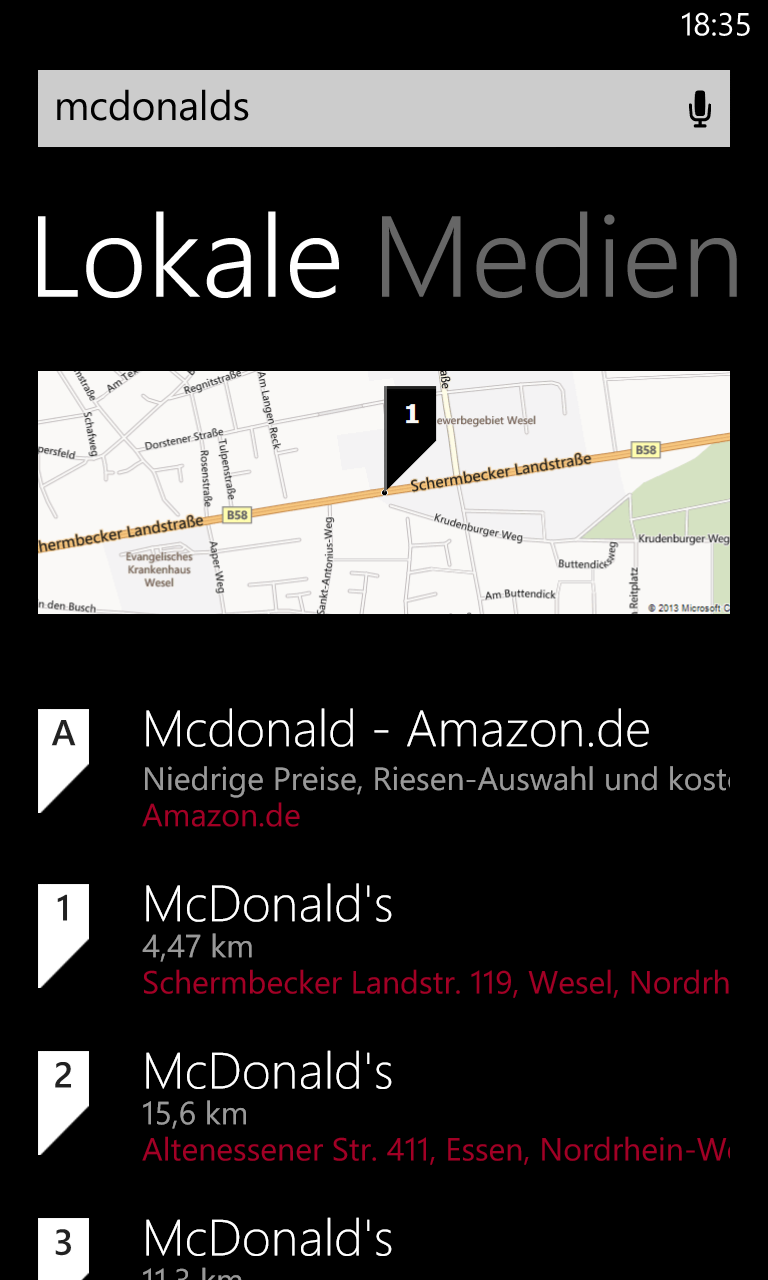Open McDonald's at Altenessener Str. 411
Screen dimensions: 768x1280
384,1105
